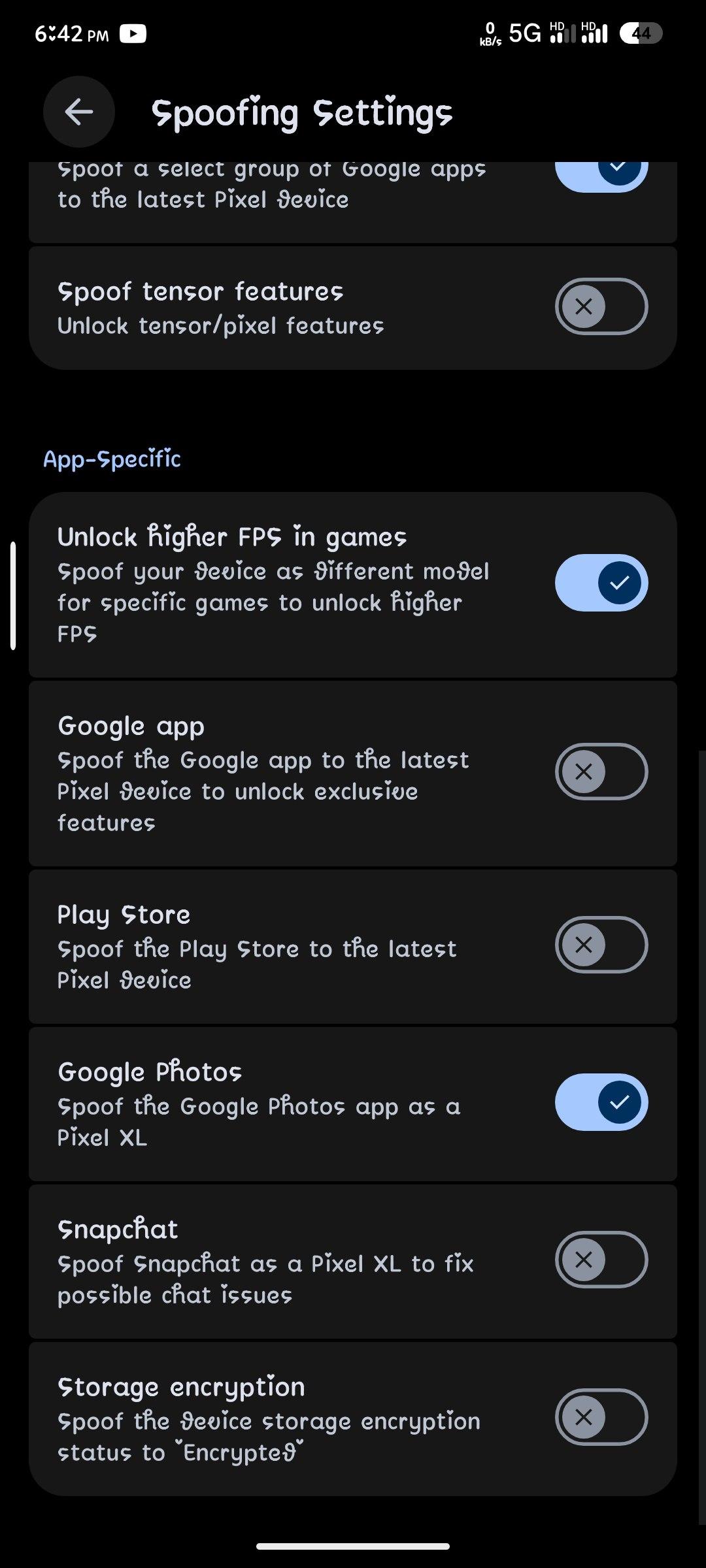Enable the Spoof tensor features switch

tap(601, 306)
